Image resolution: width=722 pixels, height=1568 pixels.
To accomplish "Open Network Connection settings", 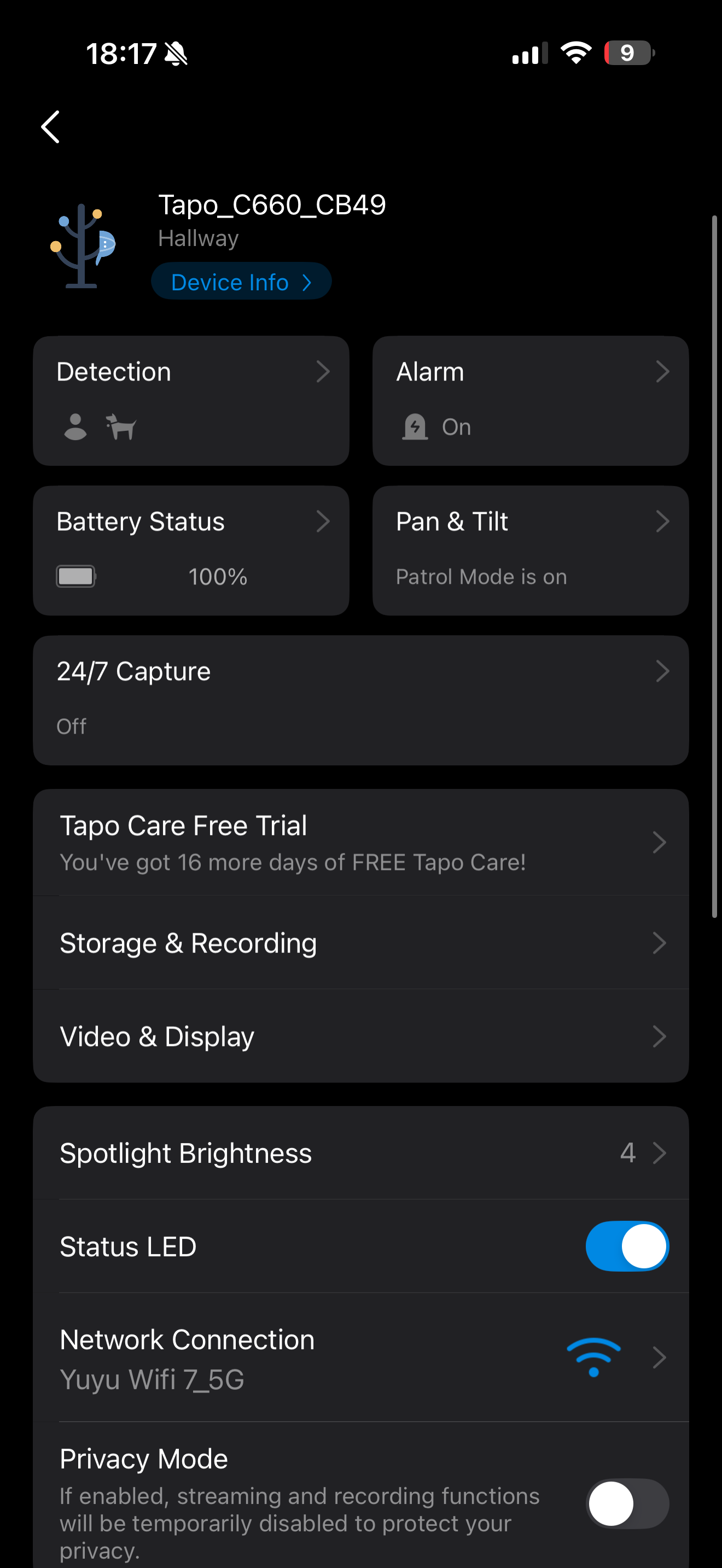I will click(x=360, y=1358).
